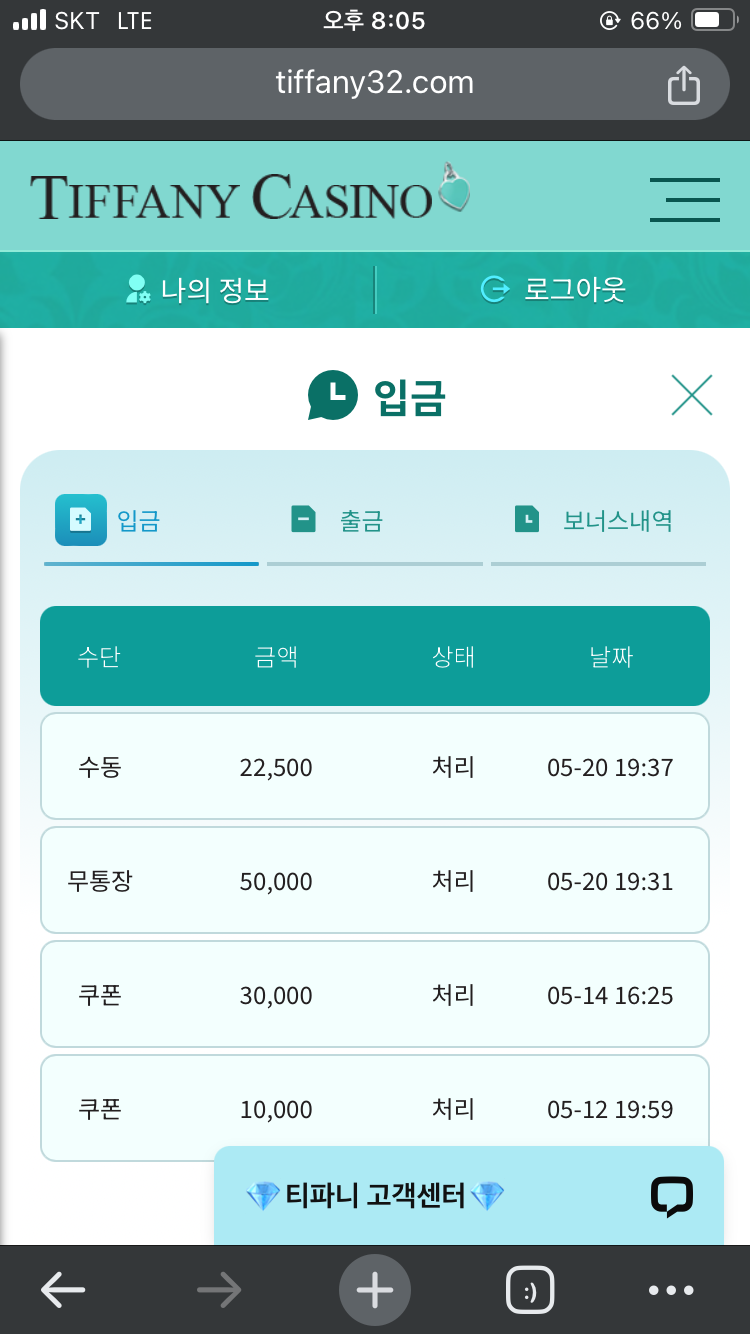
Task: Select the 입금 tab
Action: (110, 520)
